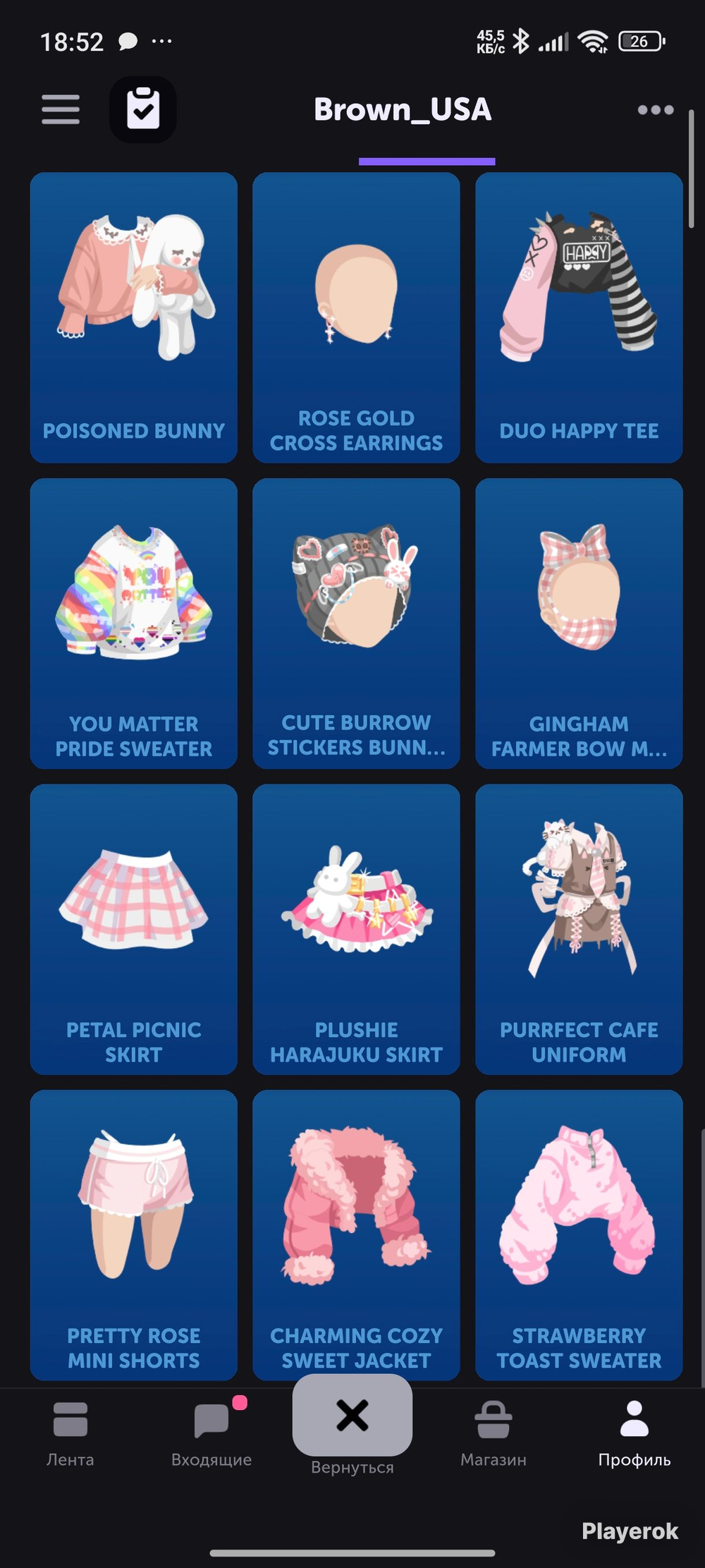View the Duo Happy Tee item
Screen dimensions: 705x1568
579,317
